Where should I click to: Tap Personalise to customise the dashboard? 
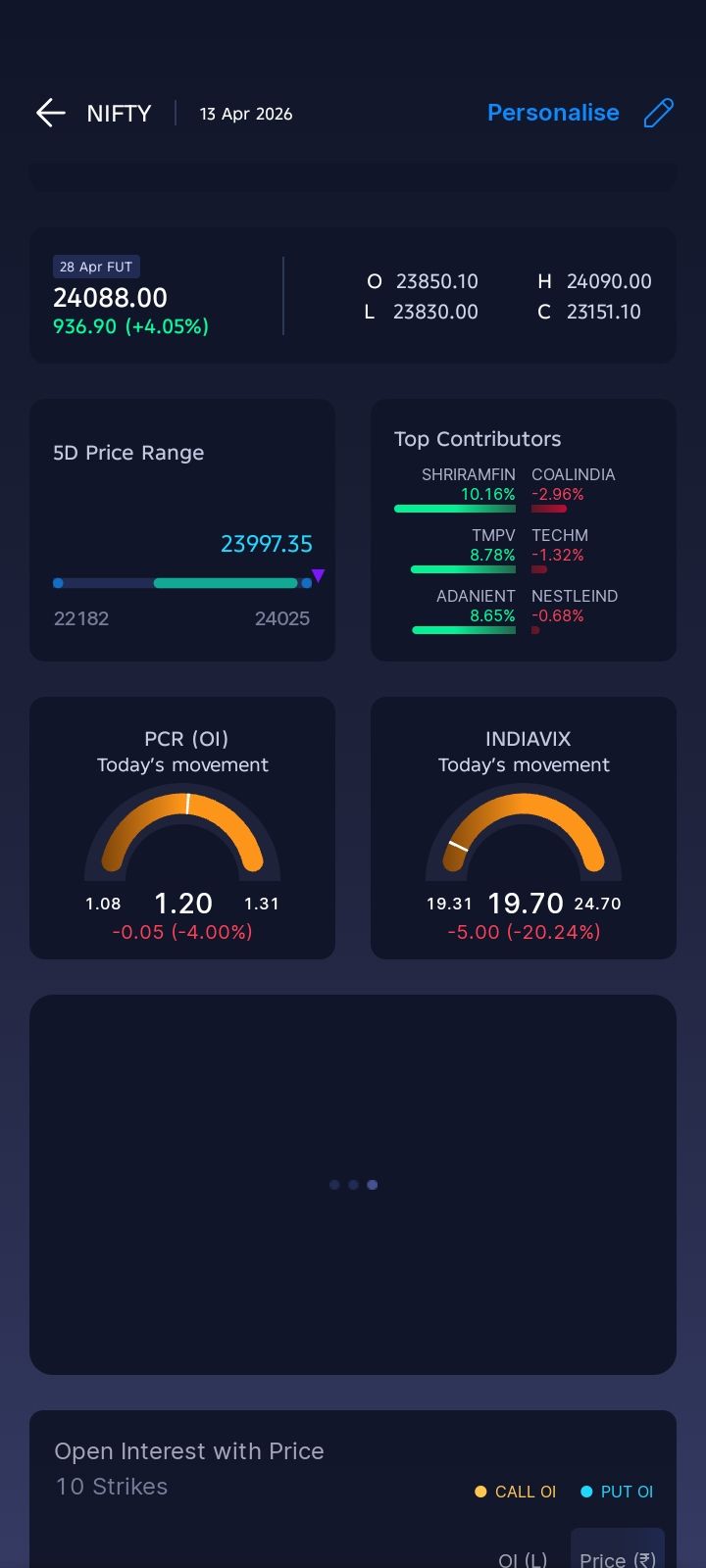(x=553, y=113)
